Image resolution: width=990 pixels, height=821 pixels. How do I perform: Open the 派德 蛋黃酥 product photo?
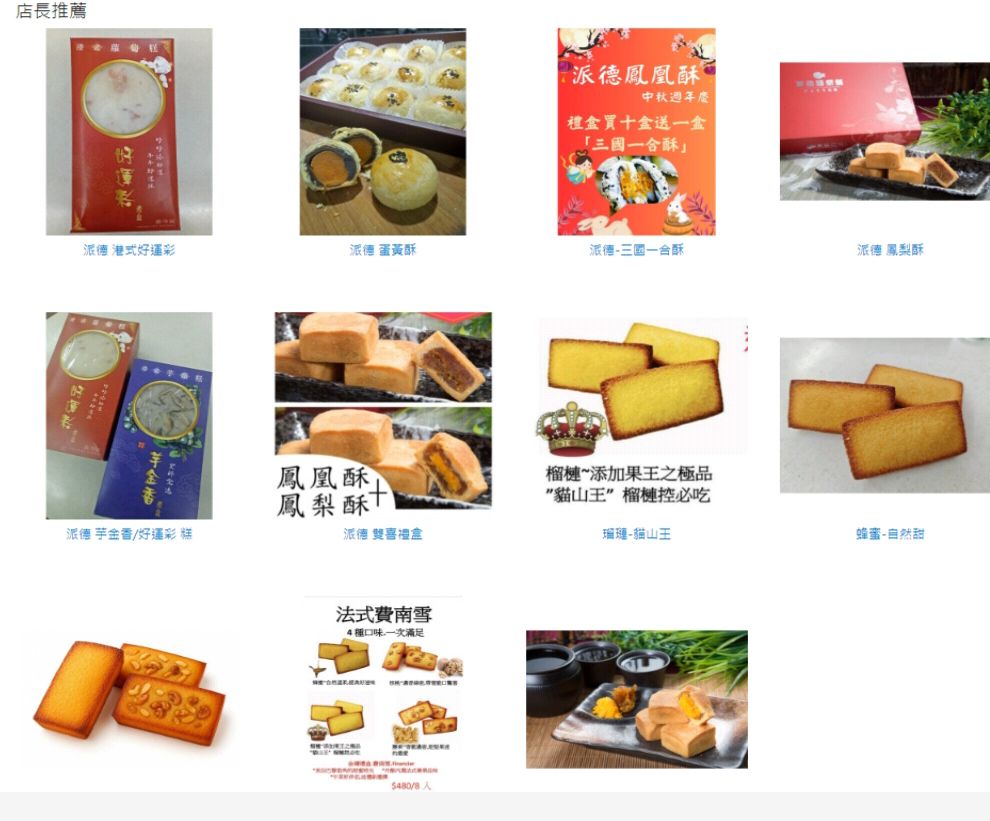coord(382,132)
